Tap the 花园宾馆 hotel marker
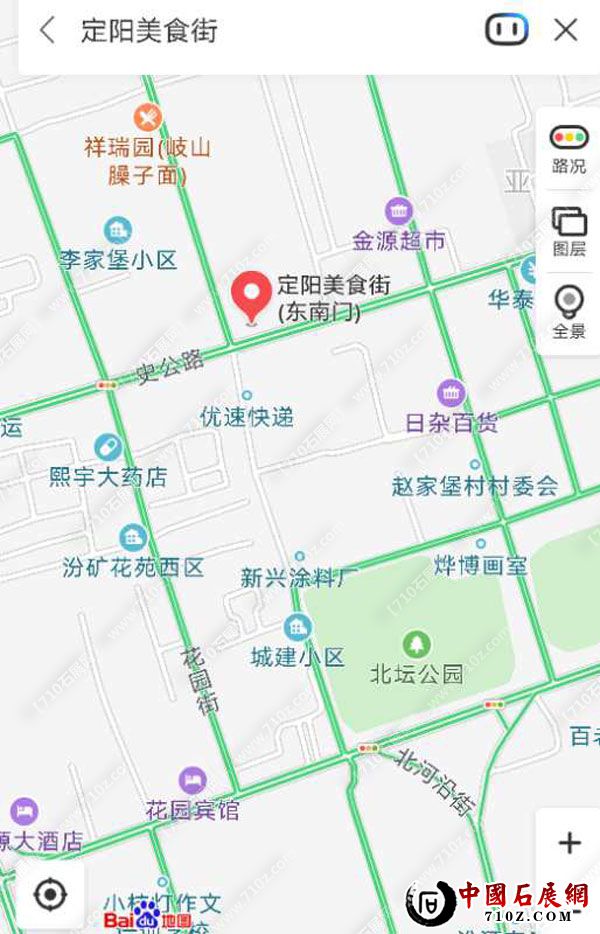This screenshot has width=600, height=934. [192, 780]
